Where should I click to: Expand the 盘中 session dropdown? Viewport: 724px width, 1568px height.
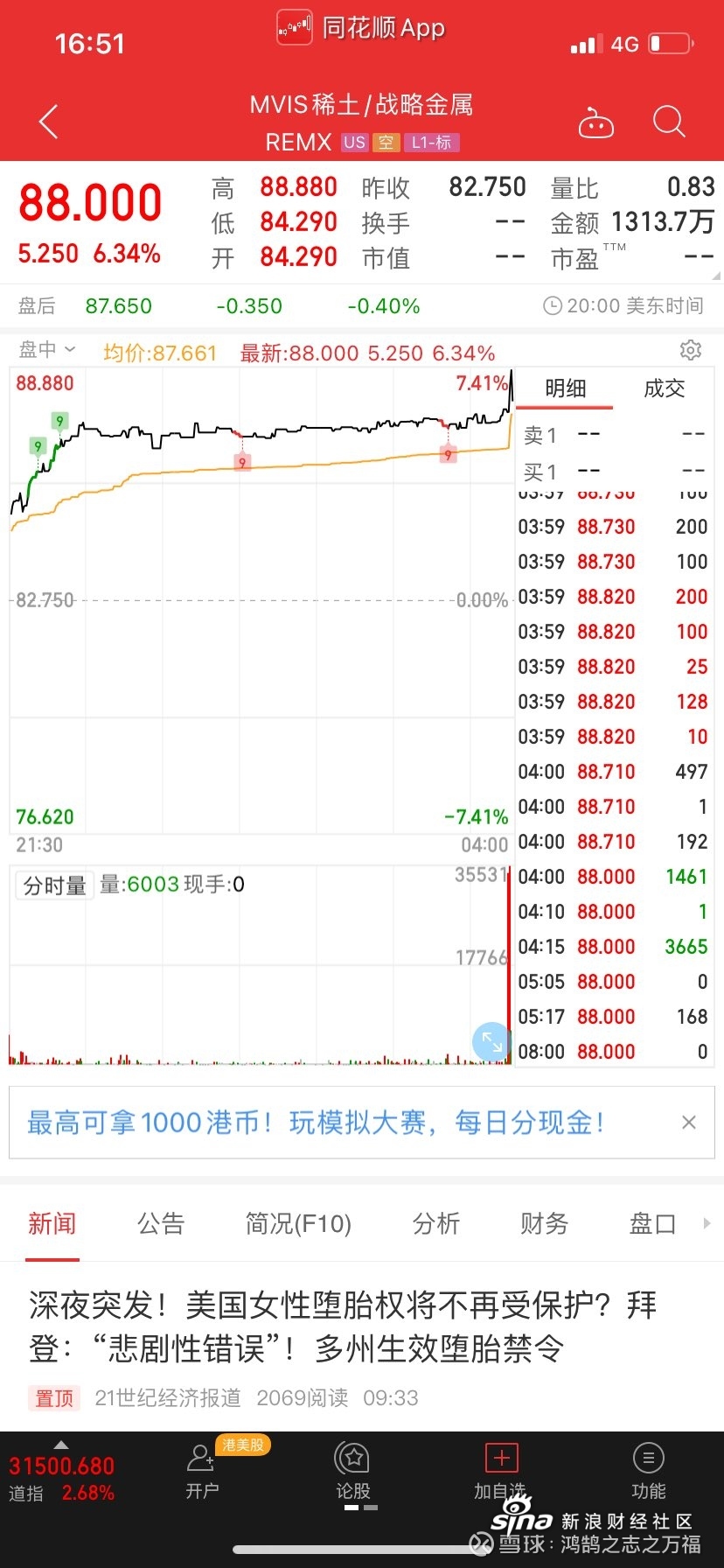(47, 350)
